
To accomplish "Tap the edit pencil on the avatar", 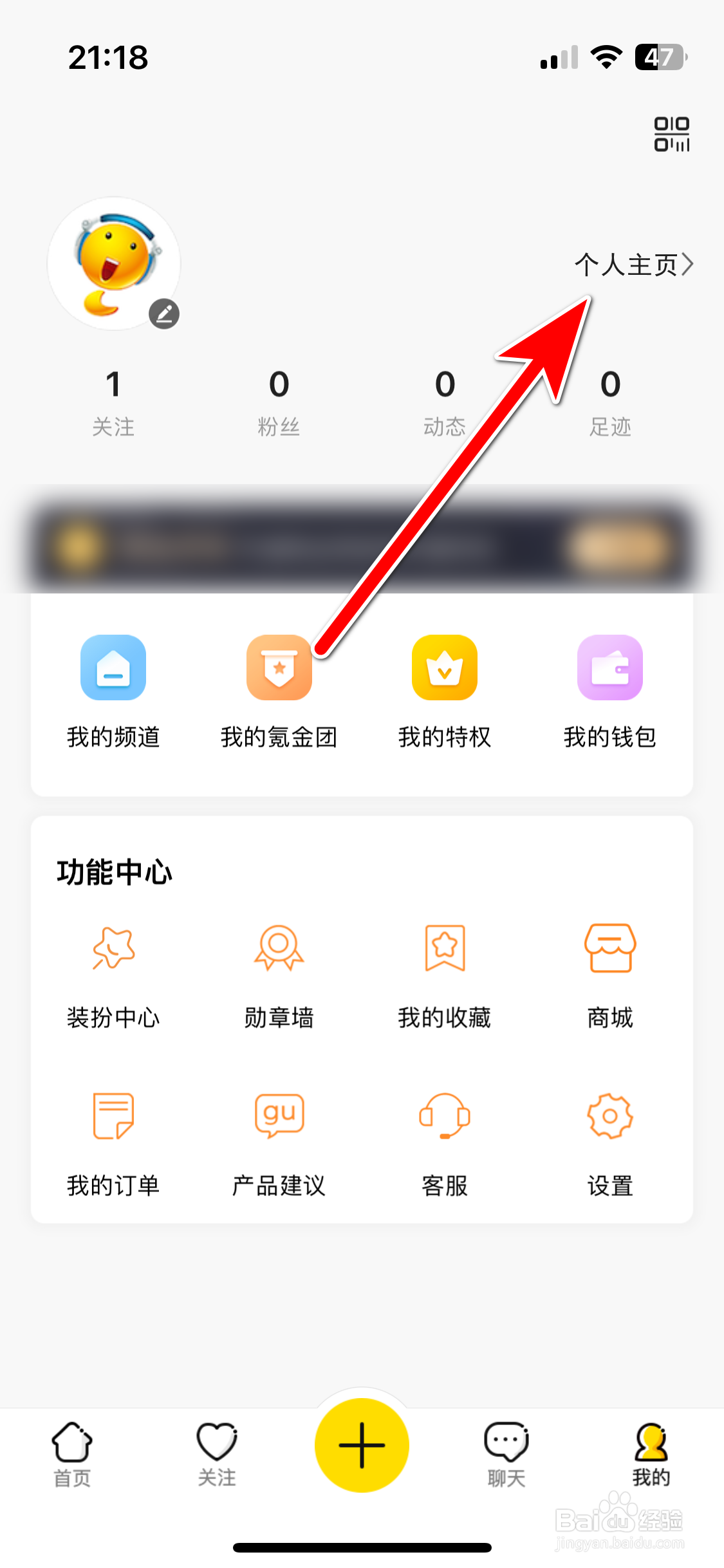I will pos(165,313).
